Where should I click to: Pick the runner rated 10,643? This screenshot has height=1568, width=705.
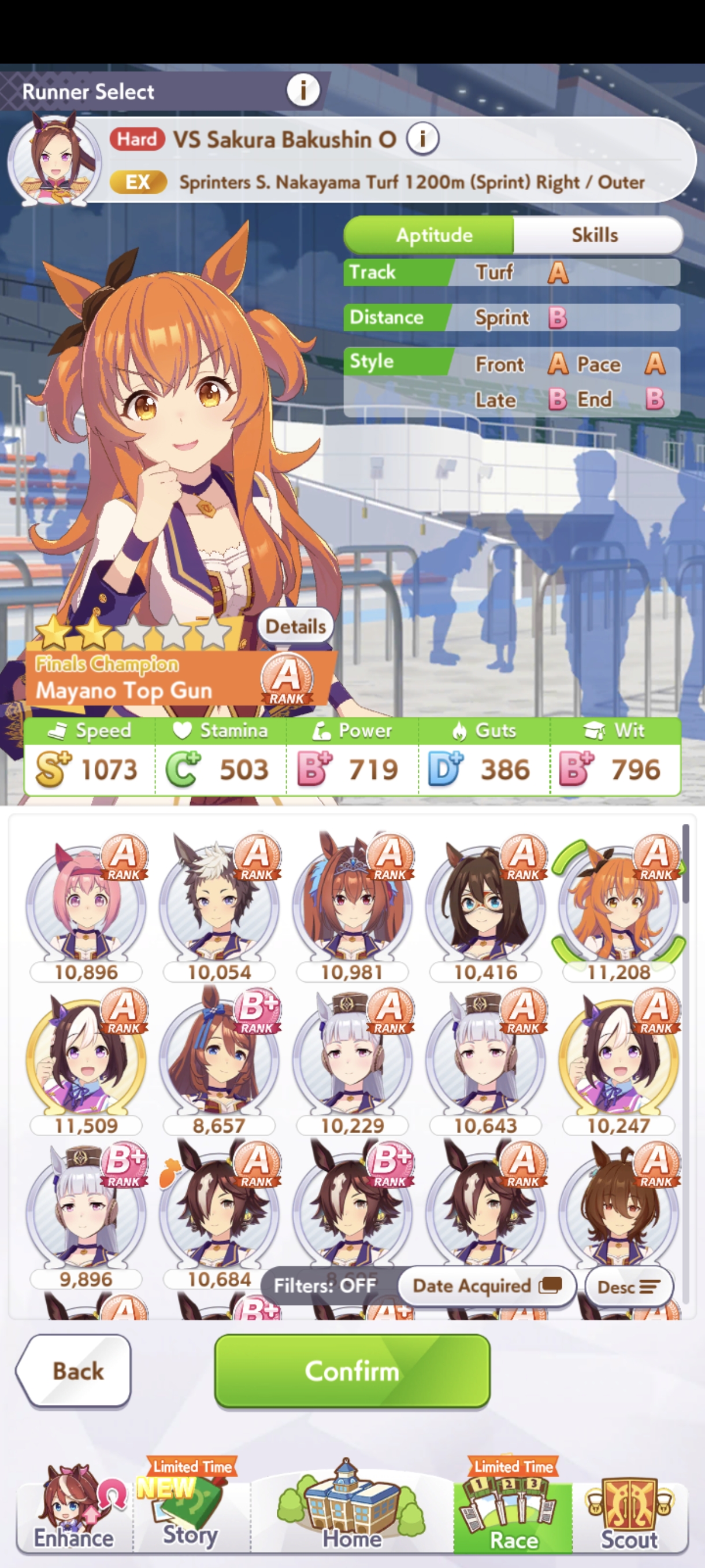coord(486,1060)
